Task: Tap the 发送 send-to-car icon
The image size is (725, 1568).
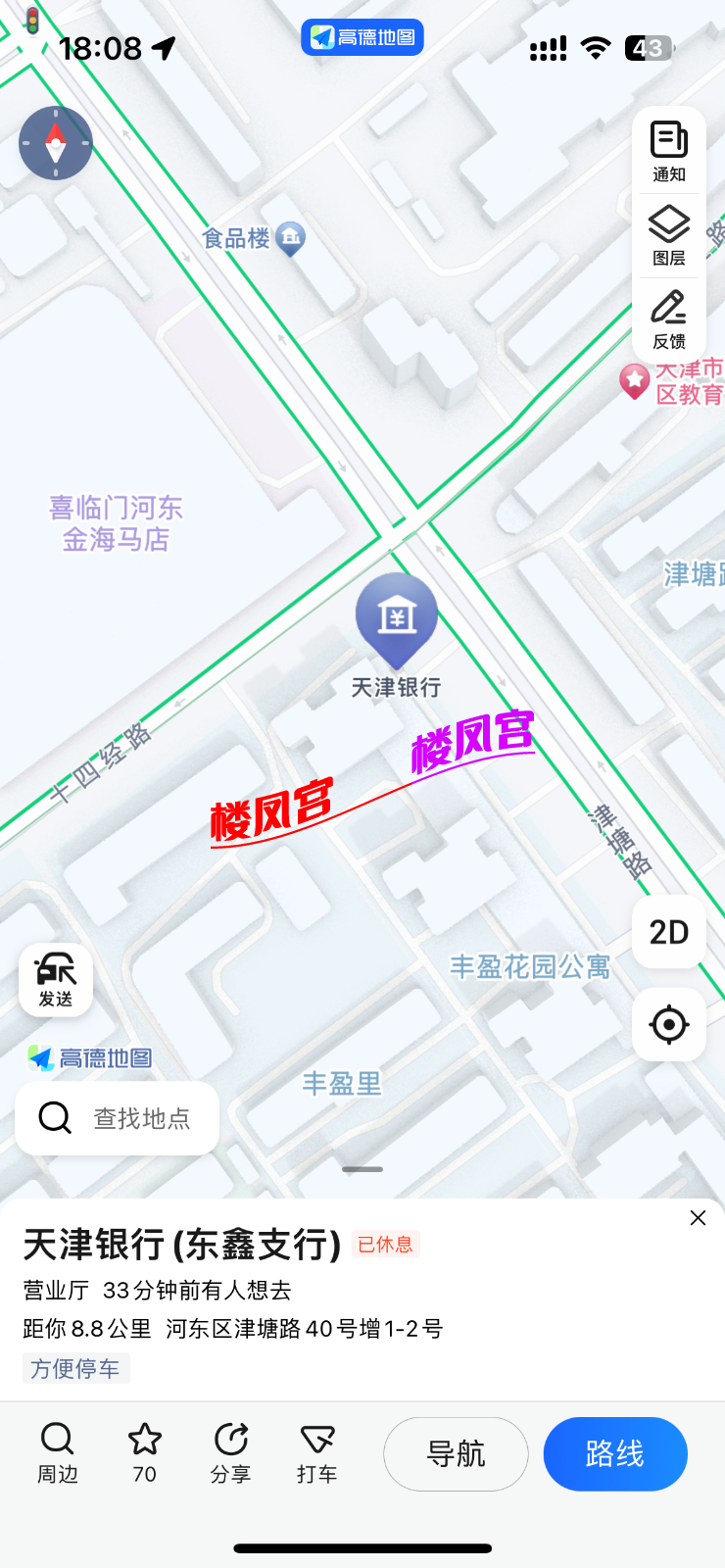Action: tap(55, 980)
